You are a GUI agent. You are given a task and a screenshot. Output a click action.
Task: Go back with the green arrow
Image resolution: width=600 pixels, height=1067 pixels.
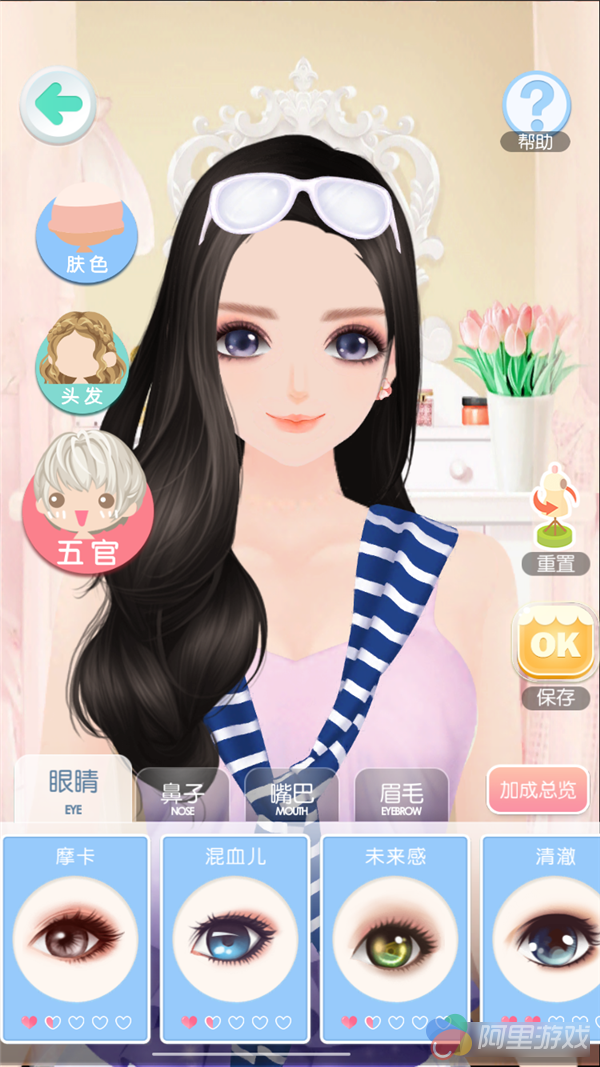point(57,101)
